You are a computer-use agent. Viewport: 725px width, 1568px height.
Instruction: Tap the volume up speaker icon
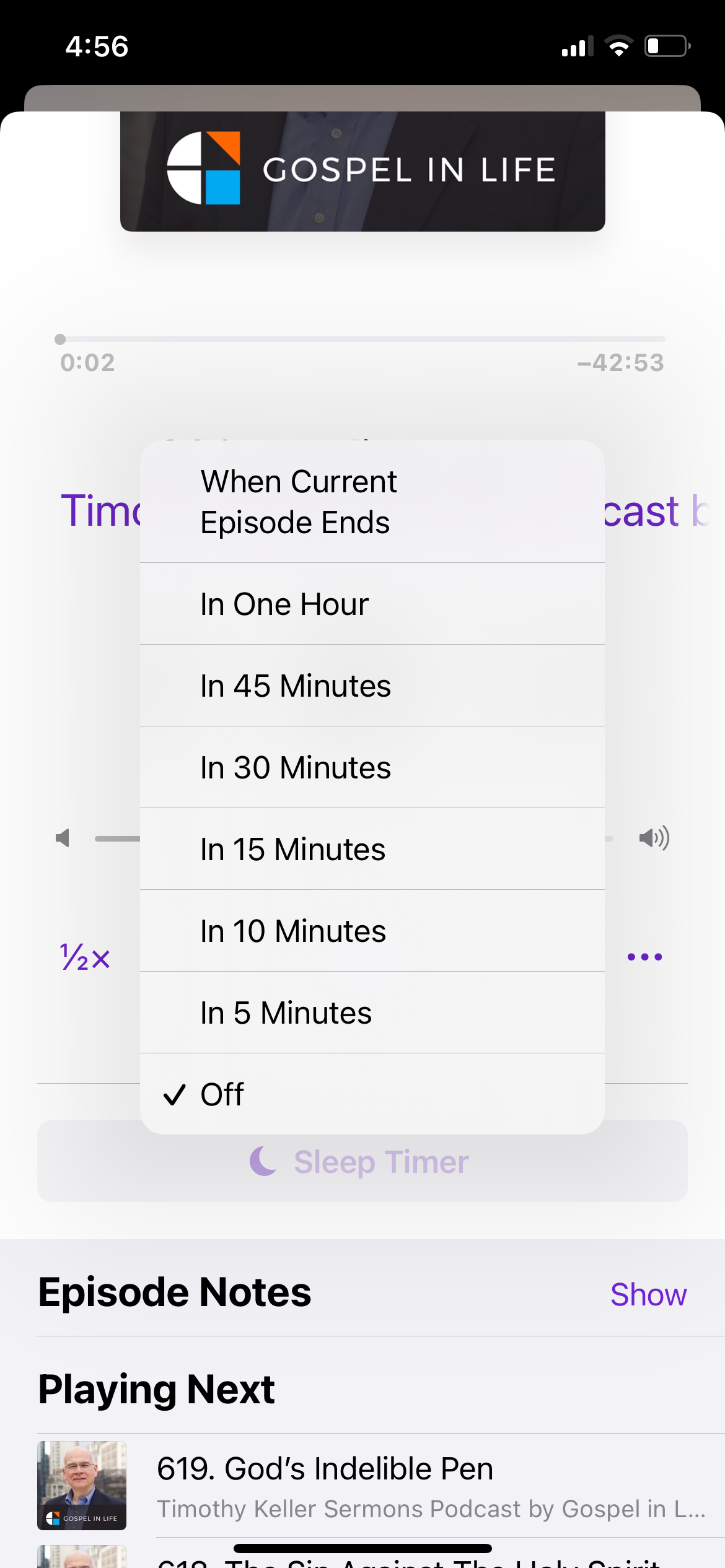pos(654,839)
